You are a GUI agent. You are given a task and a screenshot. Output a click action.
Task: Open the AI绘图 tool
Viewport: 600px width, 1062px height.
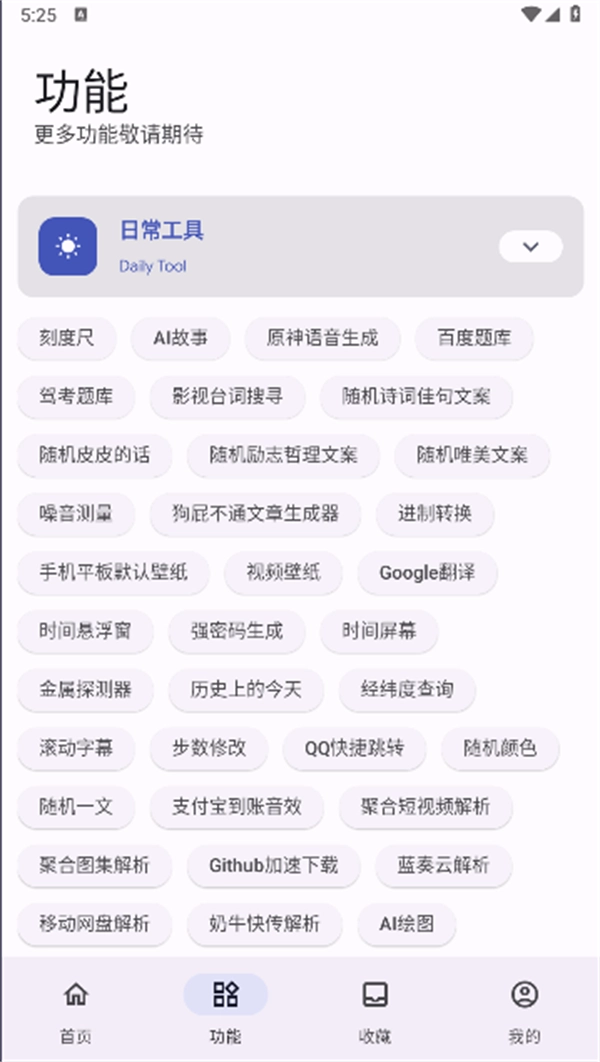coord(407,923)
